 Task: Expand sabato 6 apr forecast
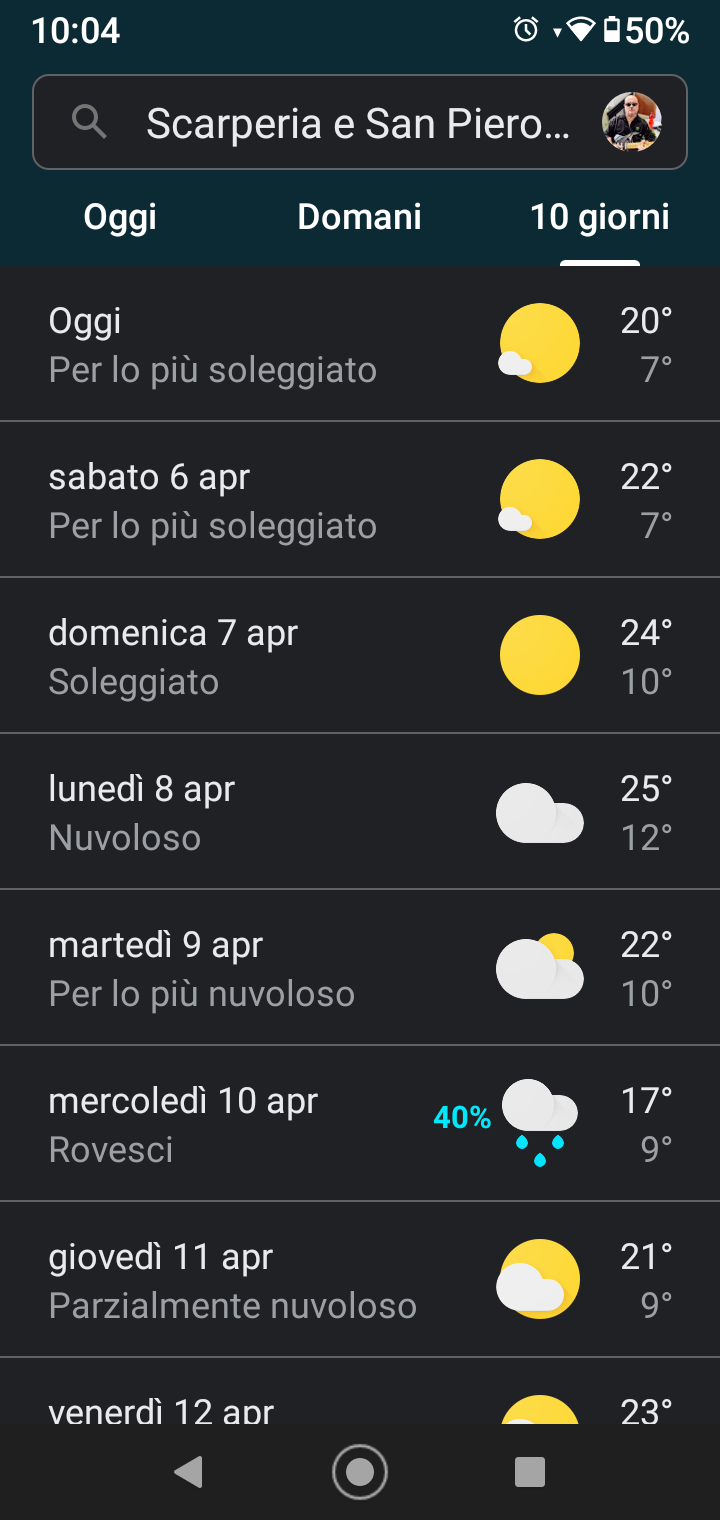click(x=360, y=500)
